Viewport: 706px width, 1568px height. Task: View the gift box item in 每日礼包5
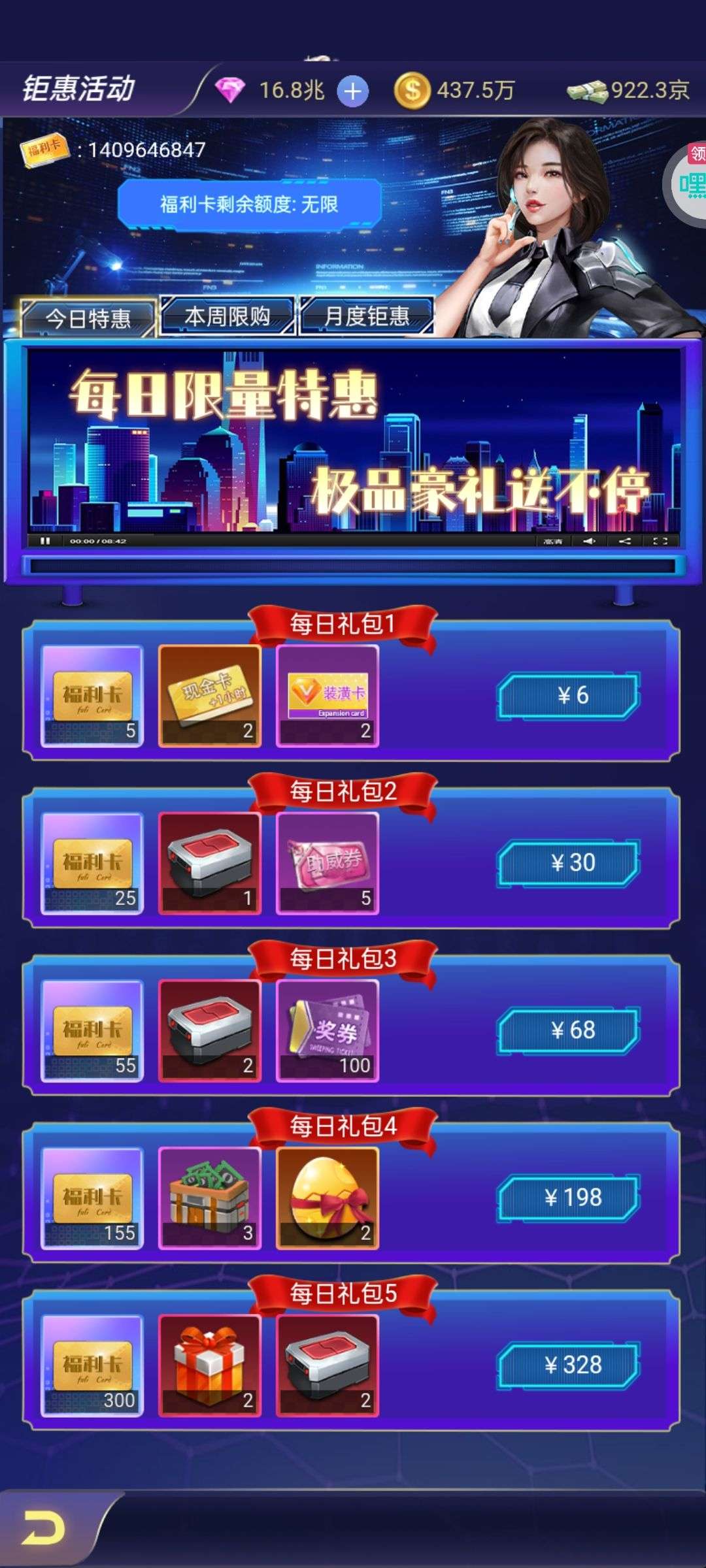tap(210, 1365)
